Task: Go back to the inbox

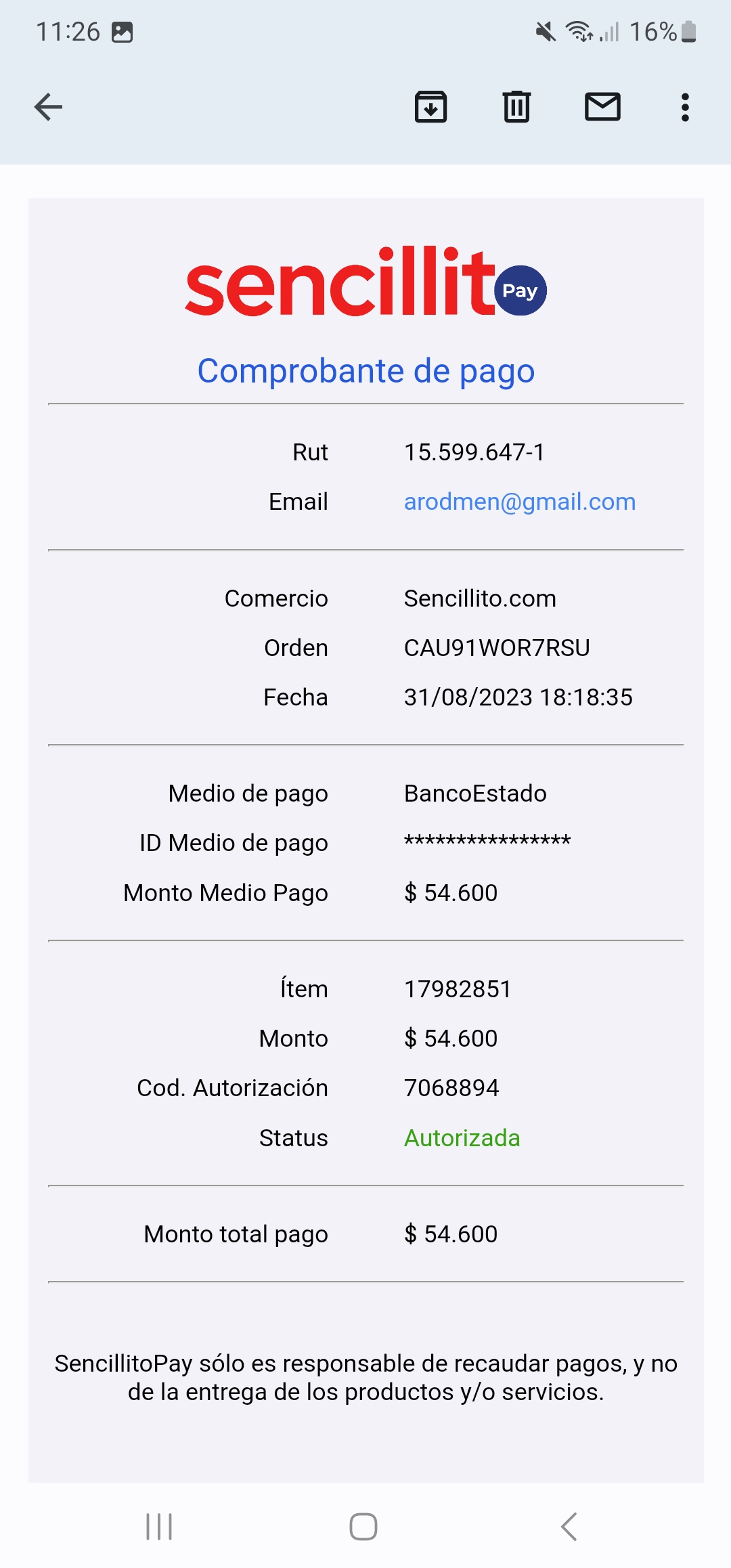Action: [x=48, y=107]
